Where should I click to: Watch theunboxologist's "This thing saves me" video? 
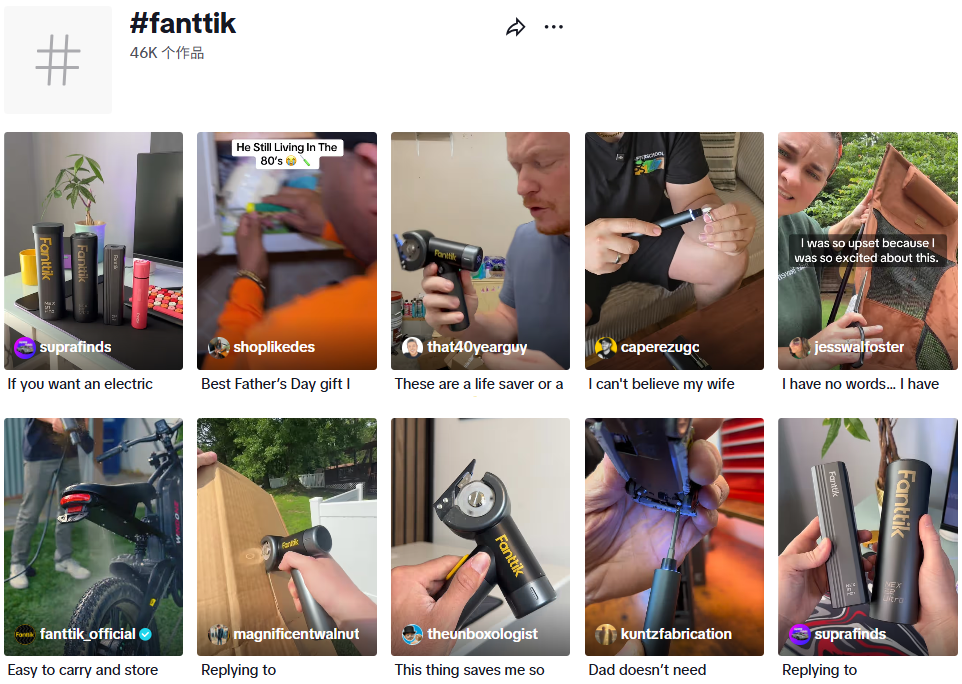tap(480, 536)
